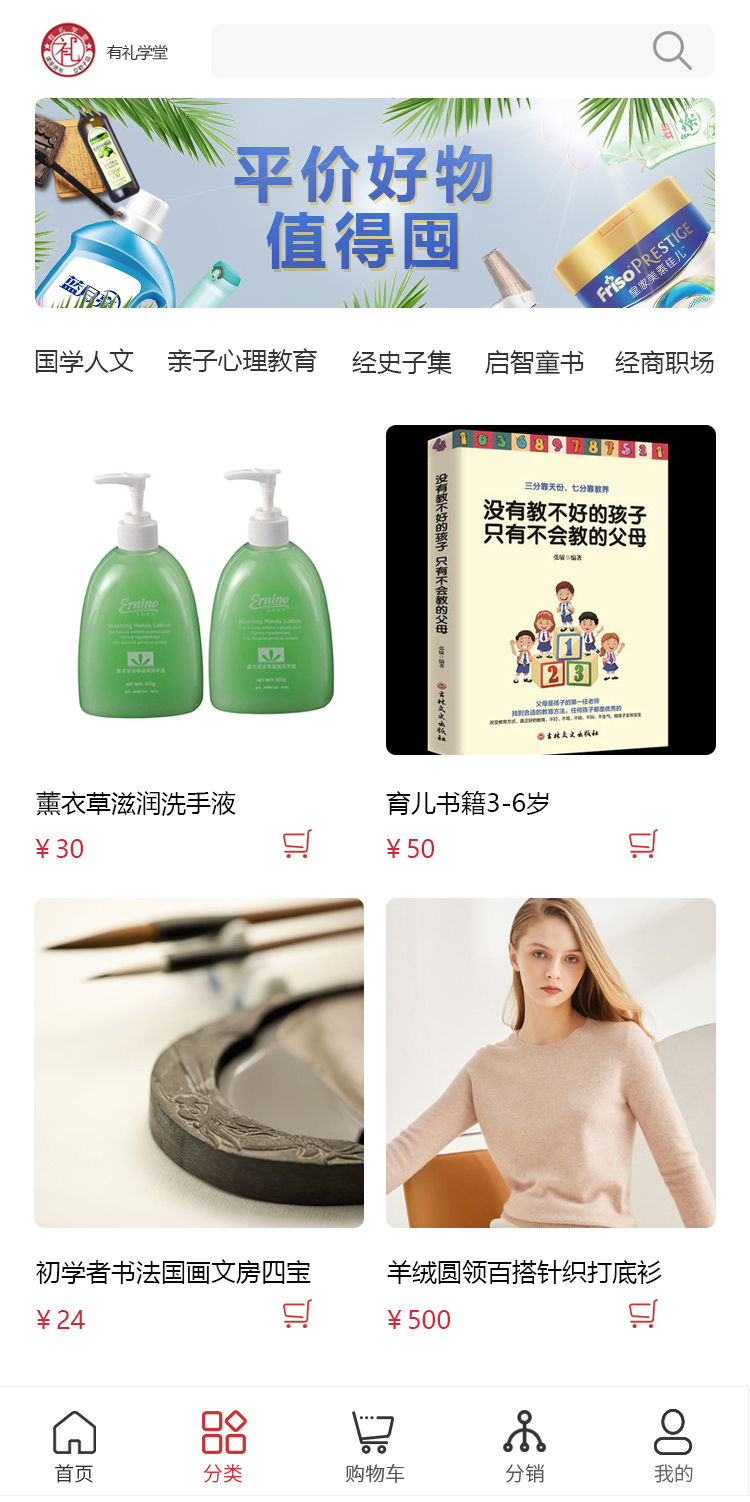
Task: Tap the search magnifier icon
Action: click(x=672, y=50)
